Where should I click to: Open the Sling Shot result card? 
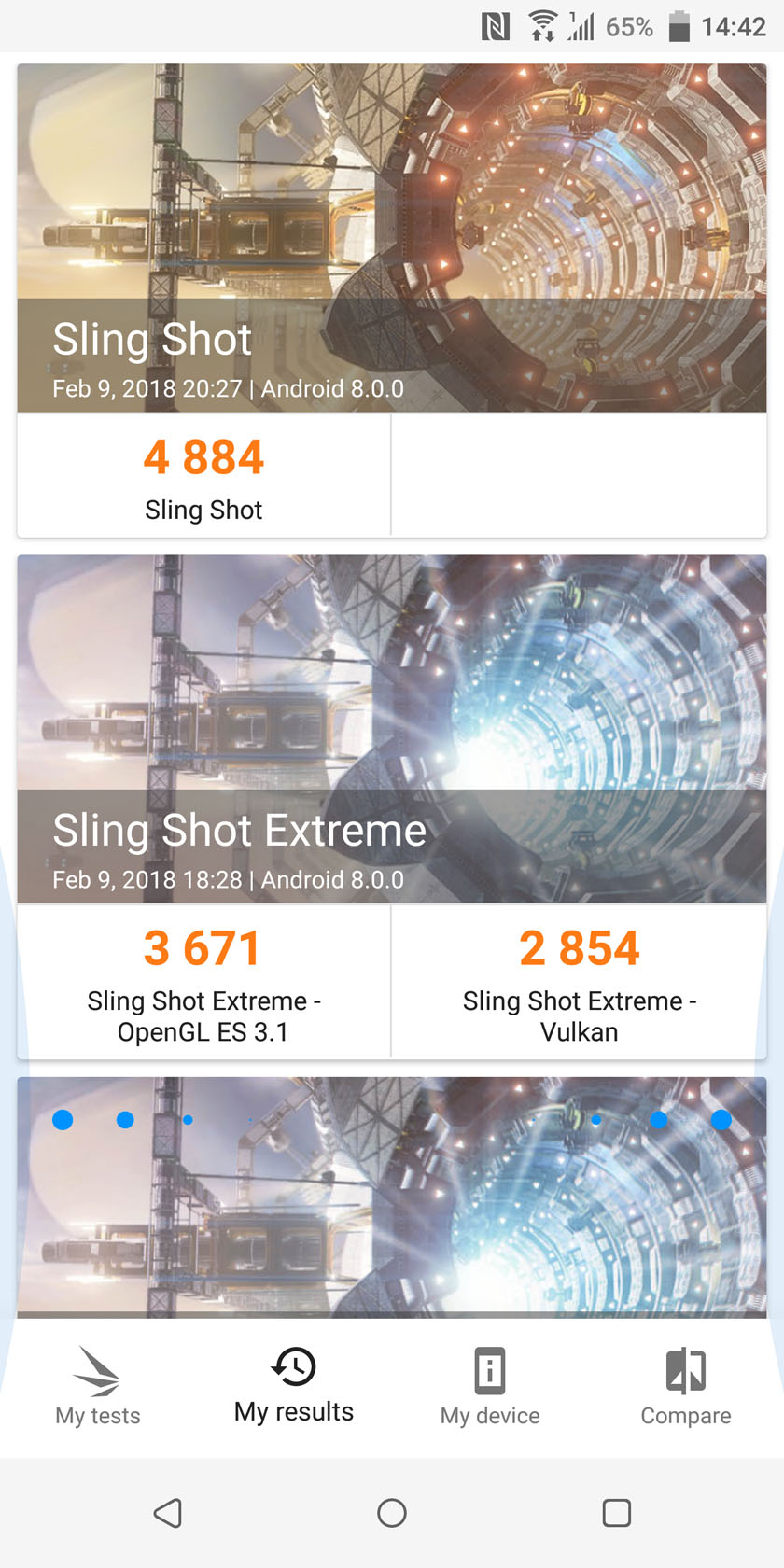(392, 238)
